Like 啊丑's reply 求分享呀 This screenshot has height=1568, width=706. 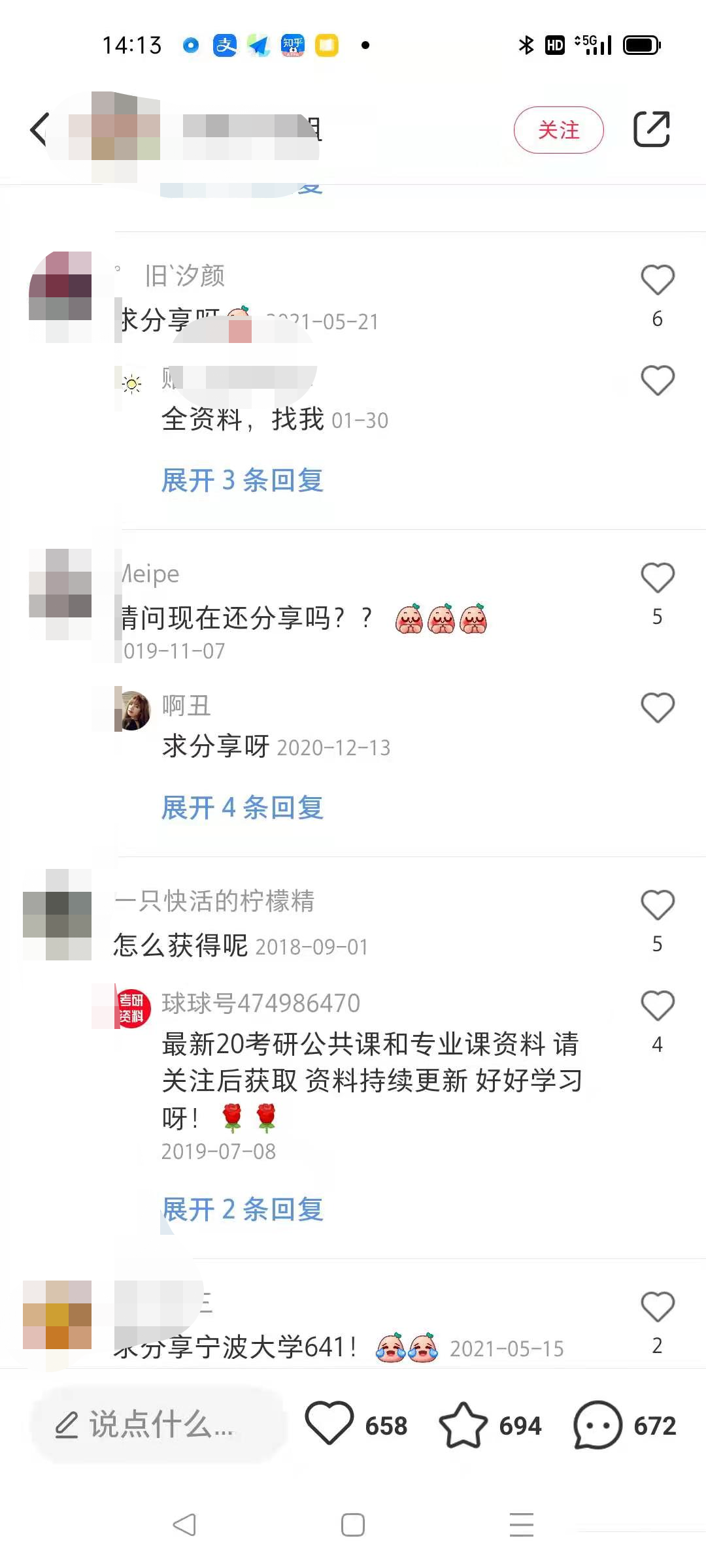tap(657, 708)
